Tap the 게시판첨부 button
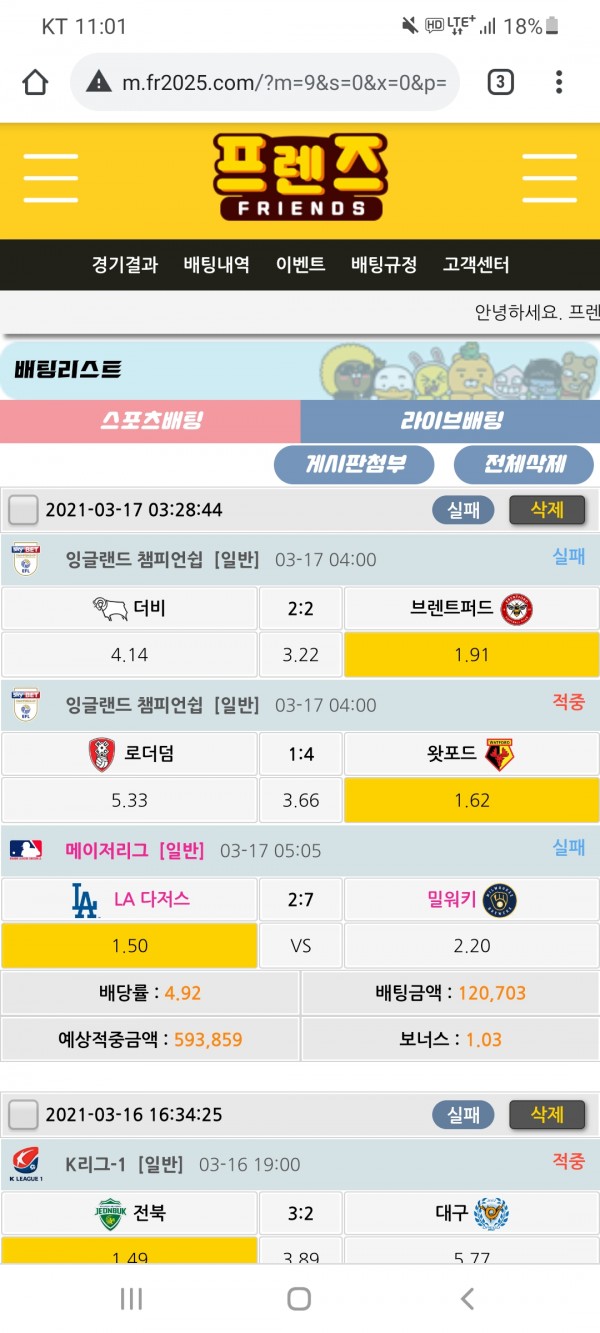The image size is (600, 1333). coord(354,464)
